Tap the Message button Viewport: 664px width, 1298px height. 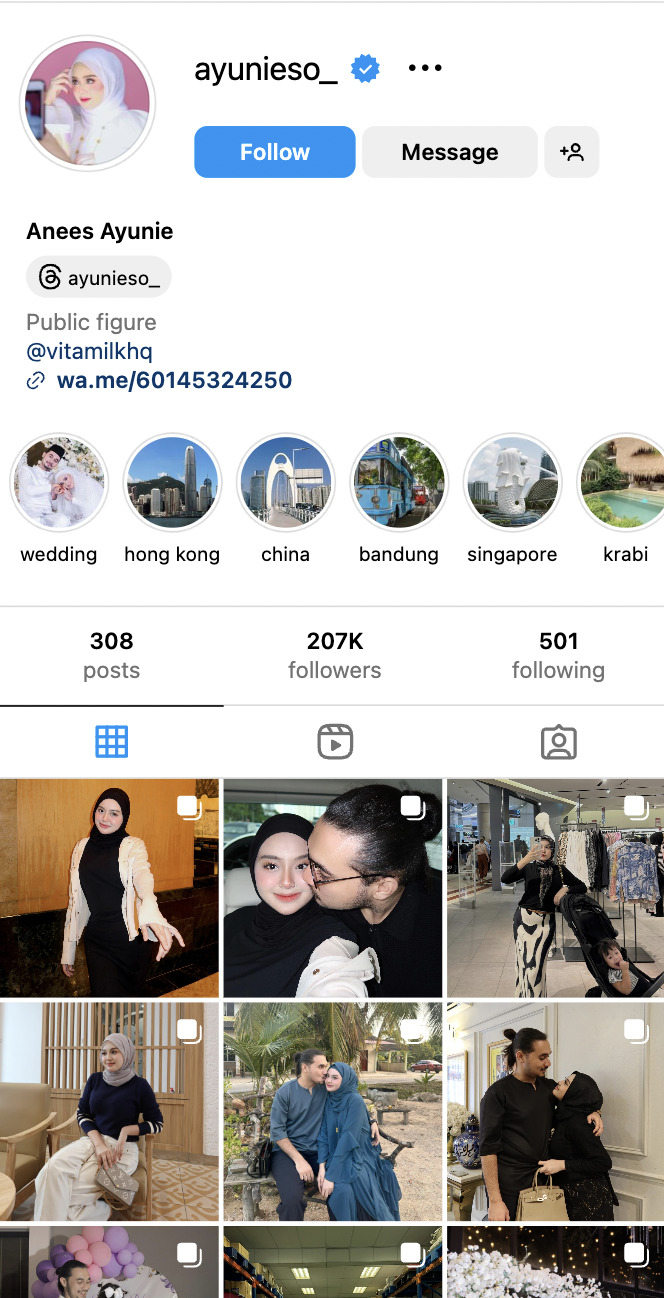[x=450, y=152]
